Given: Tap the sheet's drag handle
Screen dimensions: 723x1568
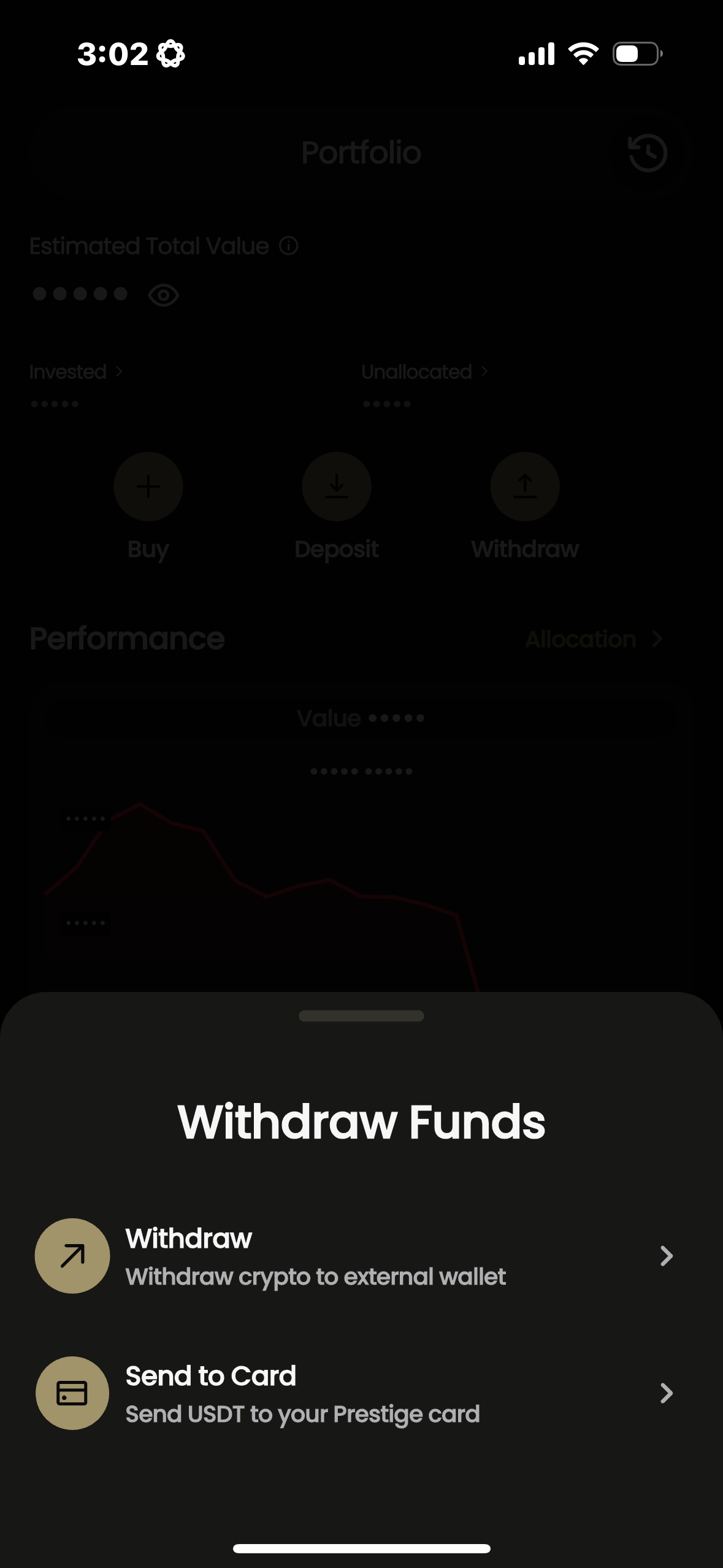Looking at the screenshot, I should pyautogui.click(x=361, y=1016).
